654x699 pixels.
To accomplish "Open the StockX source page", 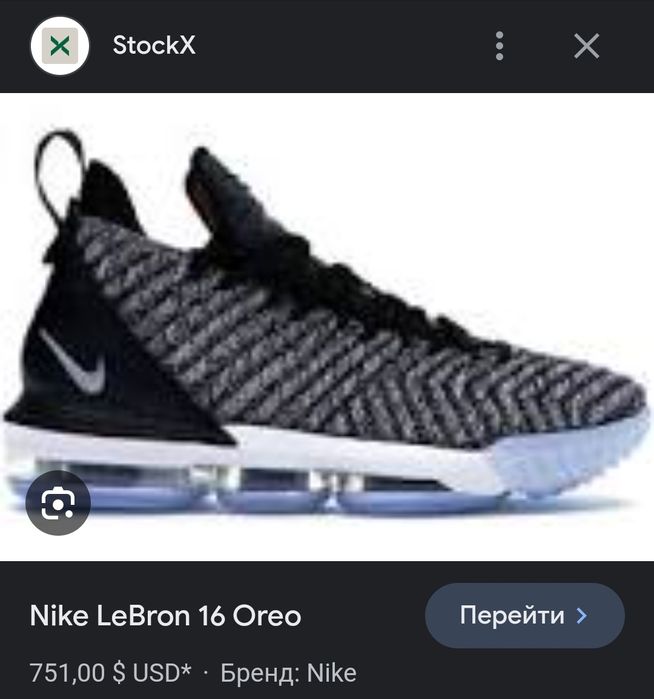I will pyautogui.click(x=153, y=46).
